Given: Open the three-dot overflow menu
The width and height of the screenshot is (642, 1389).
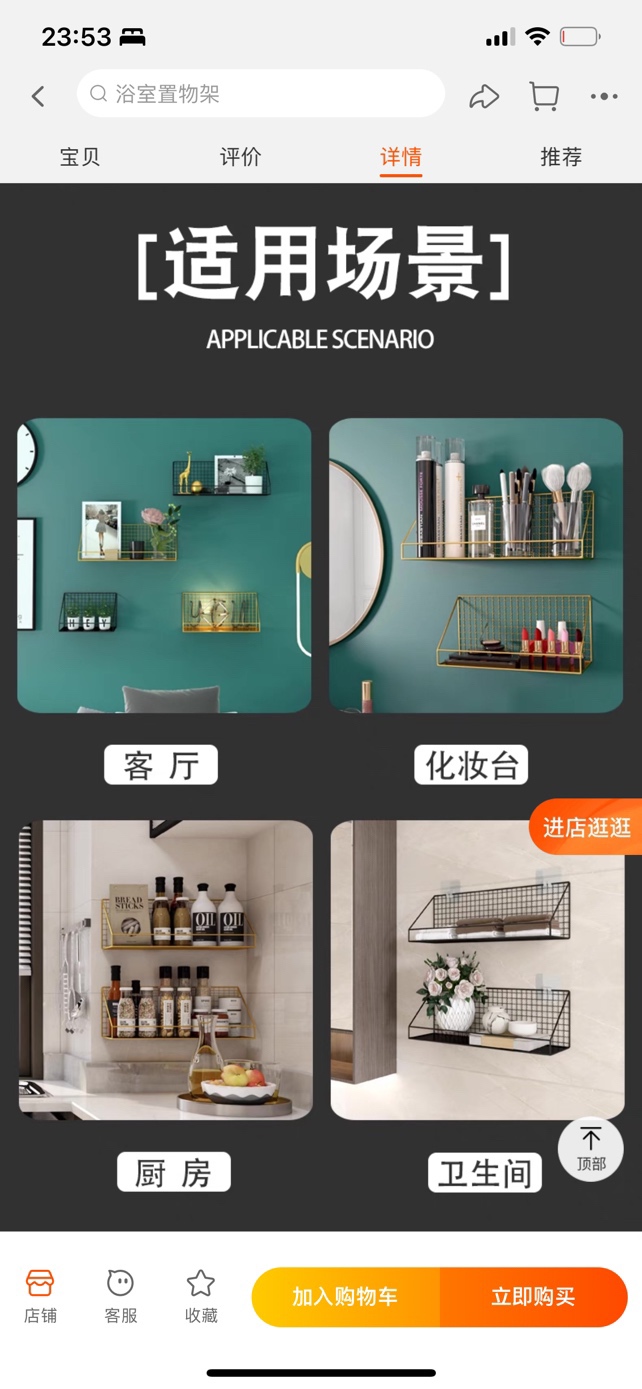Looking at the screenshot, I should (x=604, y=97).
